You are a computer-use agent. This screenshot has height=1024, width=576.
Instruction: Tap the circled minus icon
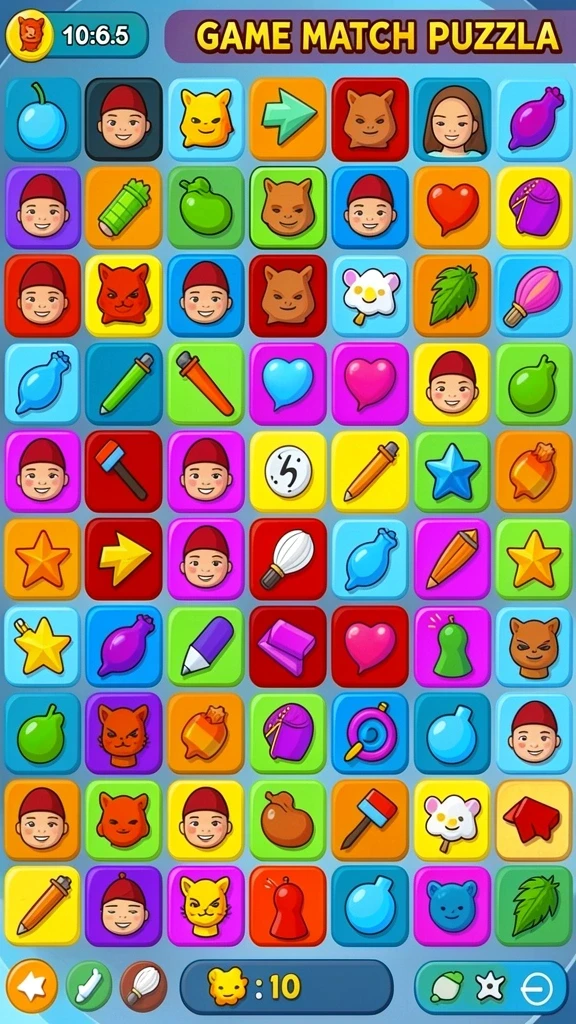tap(537, 988)
